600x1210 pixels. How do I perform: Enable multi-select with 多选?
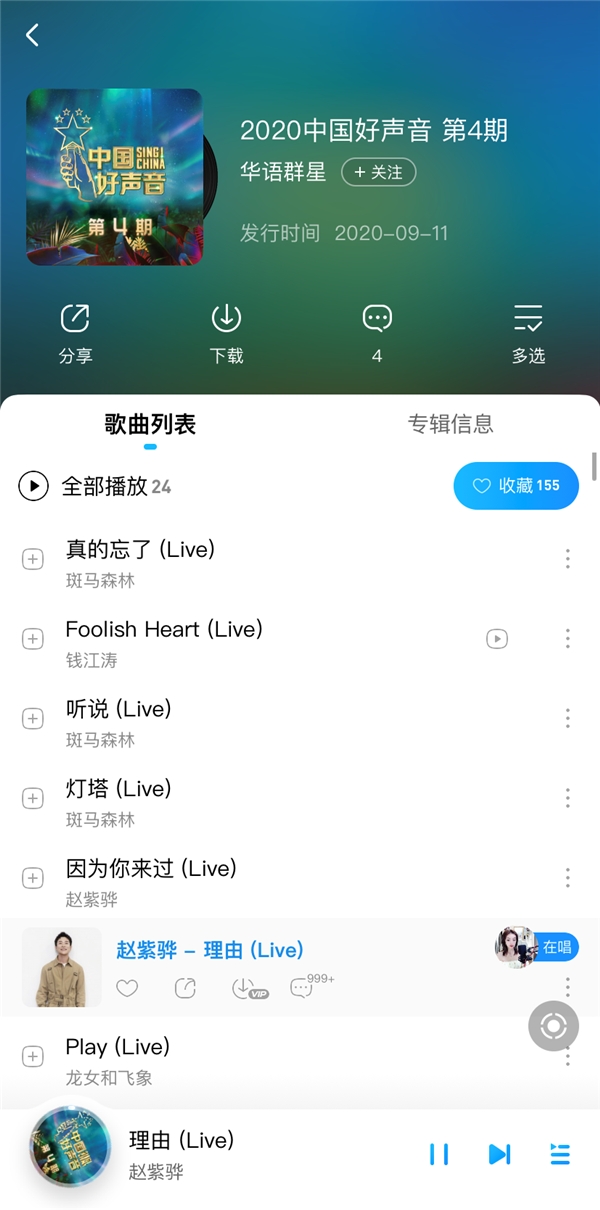(528, 334)
